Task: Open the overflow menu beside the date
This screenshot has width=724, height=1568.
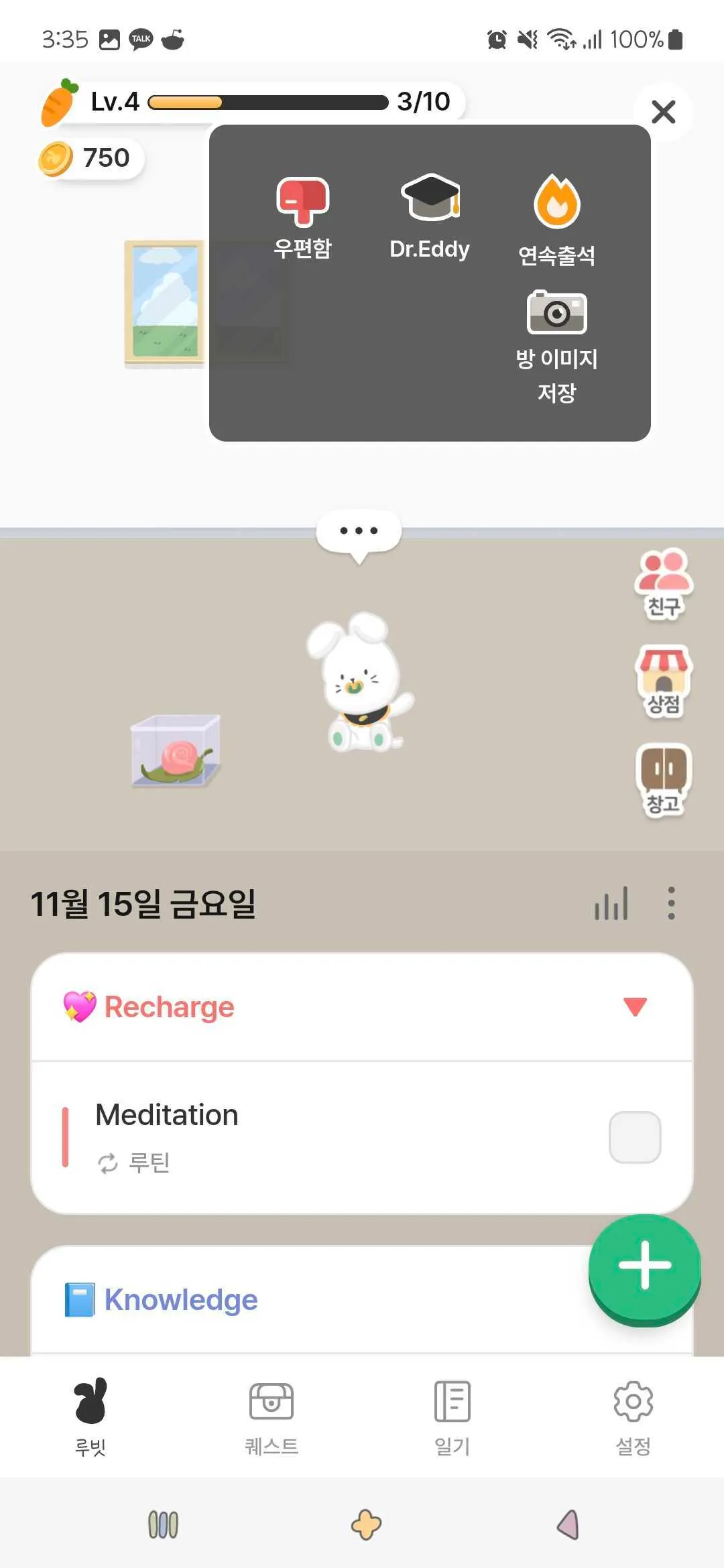Action: pyautogui.click(x=671, y=903)
